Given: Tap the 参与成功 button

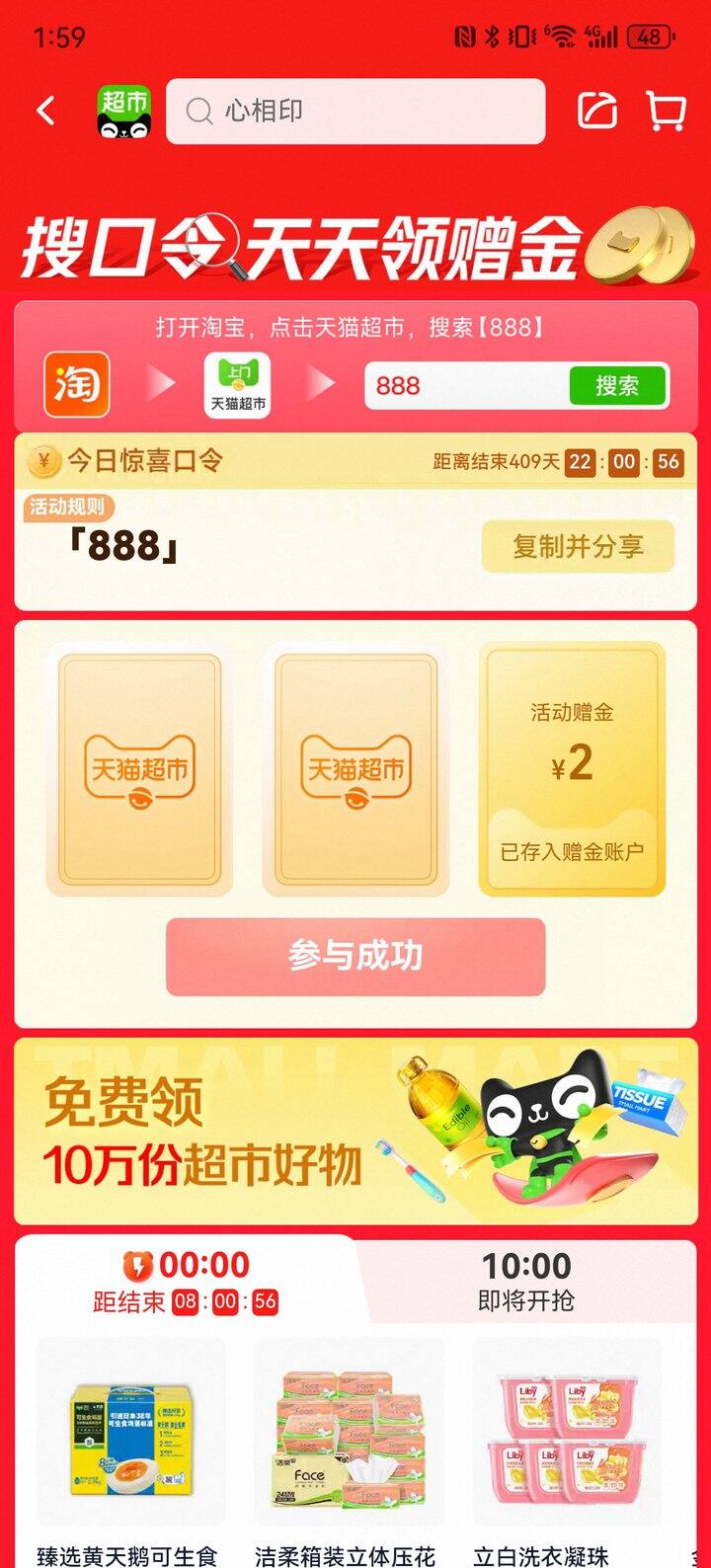Looking at the screenshot, I should pyautogui.click(x=355, y=956).
